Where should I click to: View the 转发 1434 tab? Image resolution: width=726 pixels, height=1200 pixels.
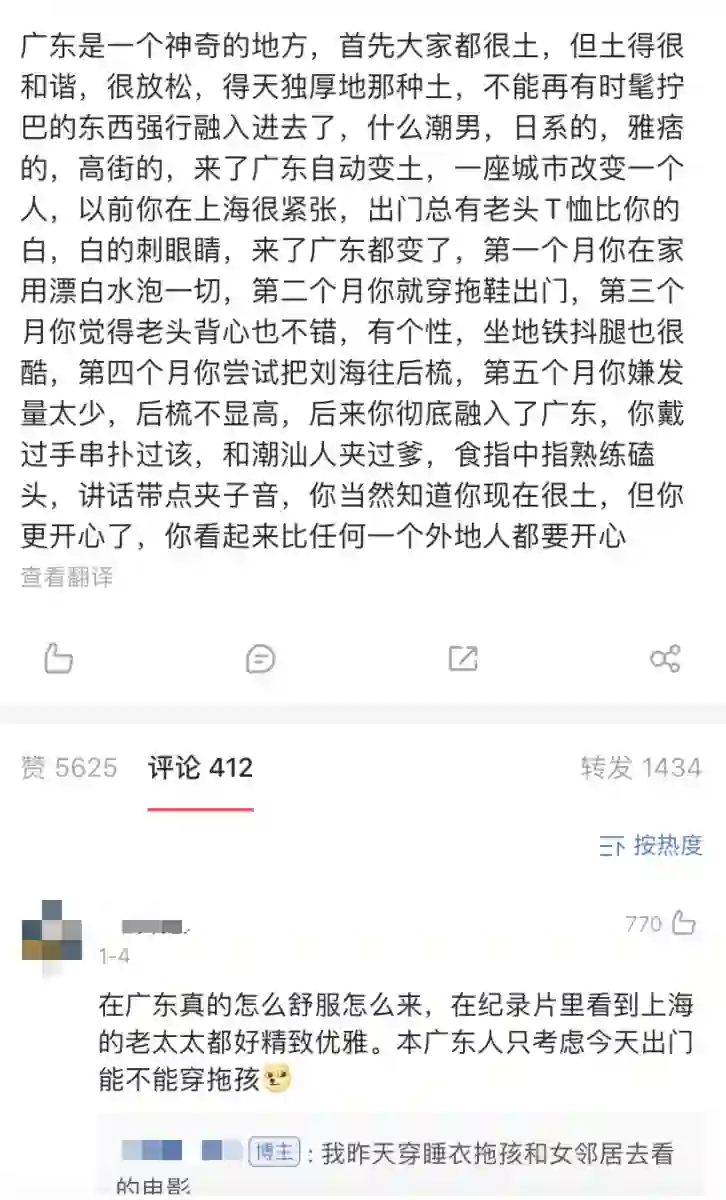click(x=641, y=768)
